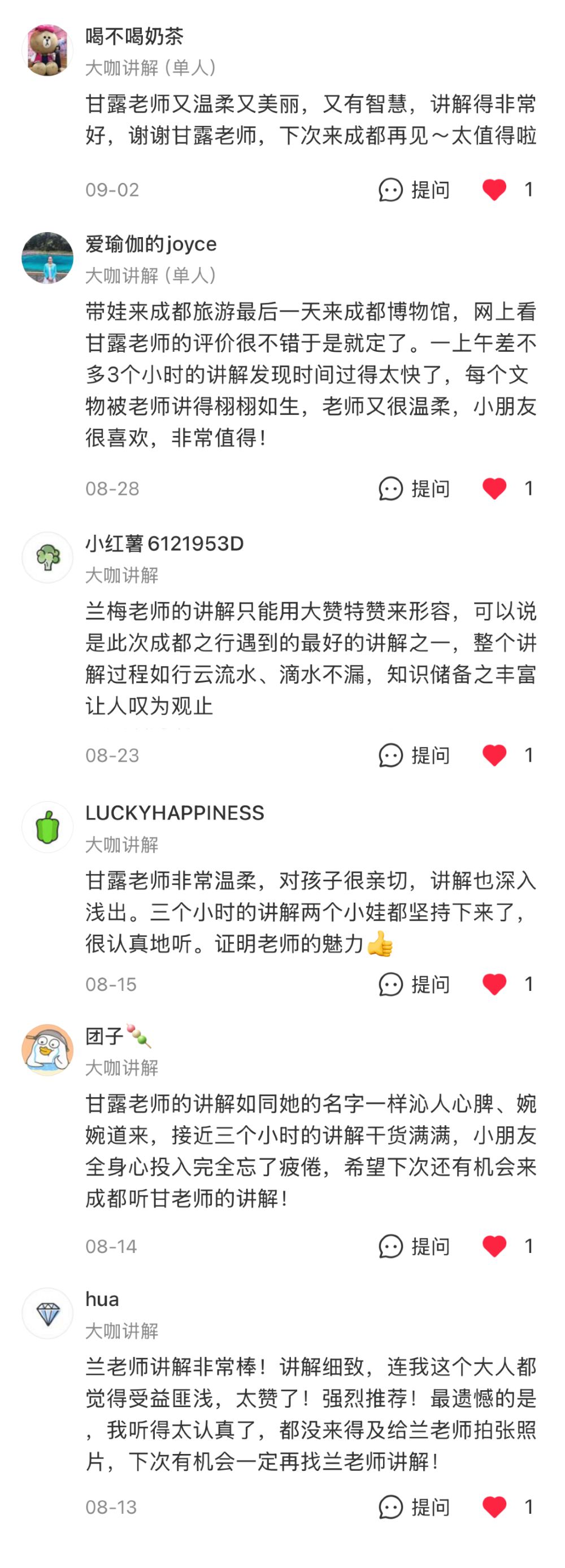Open 小红薯6121953D's broccoli avatar
565x1568 pixels.
click(x=47, y=557)
